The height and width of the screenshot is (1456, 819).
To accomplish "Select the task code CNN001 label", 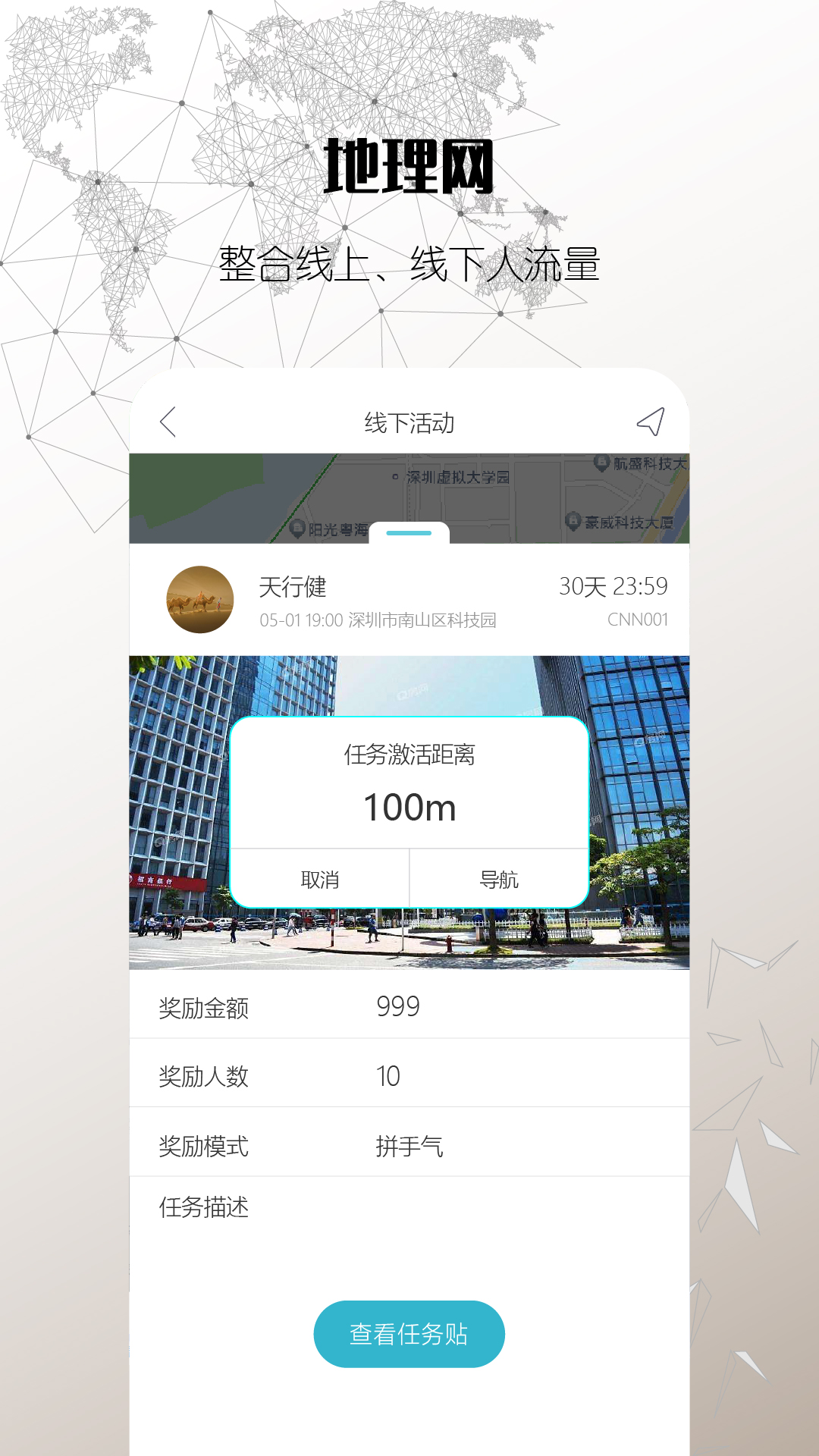I will tap(639, 619).
